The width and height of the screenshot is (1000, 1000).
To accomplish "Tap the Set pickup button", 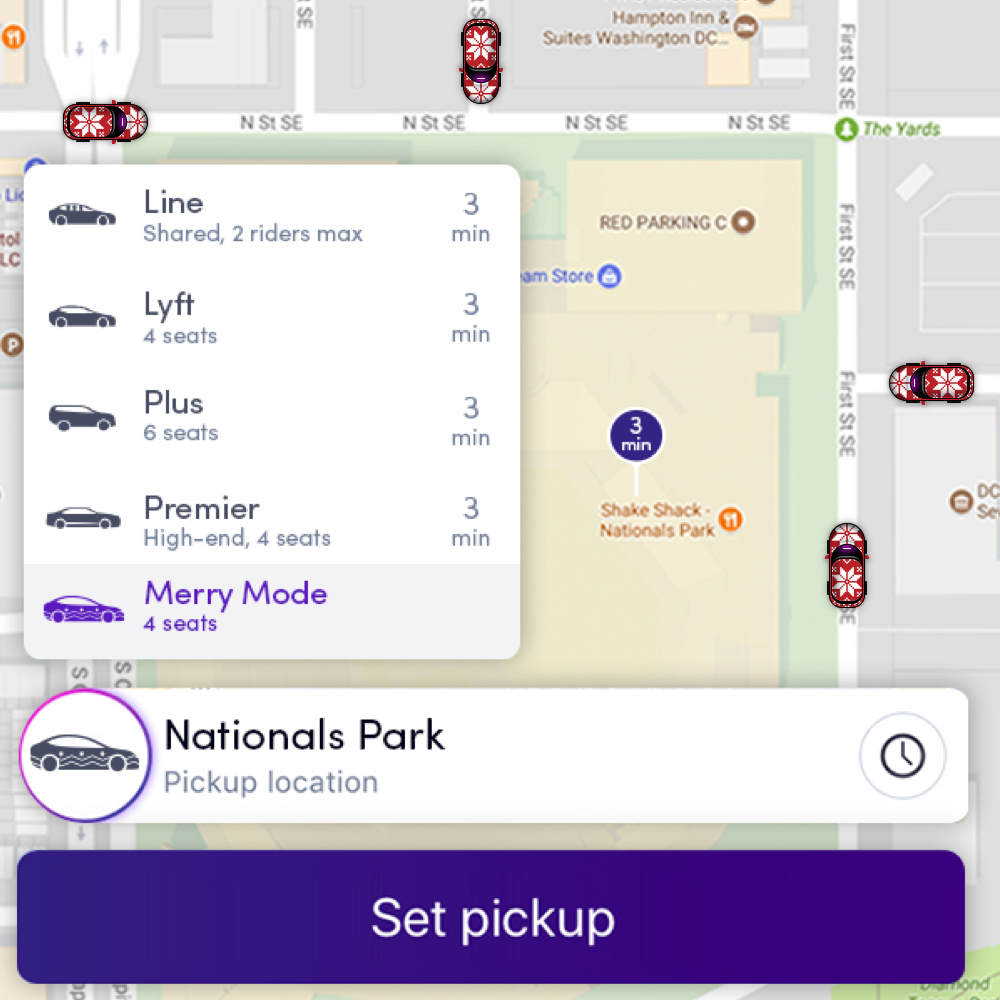I will pyautogui.click(x=491, y=917).
